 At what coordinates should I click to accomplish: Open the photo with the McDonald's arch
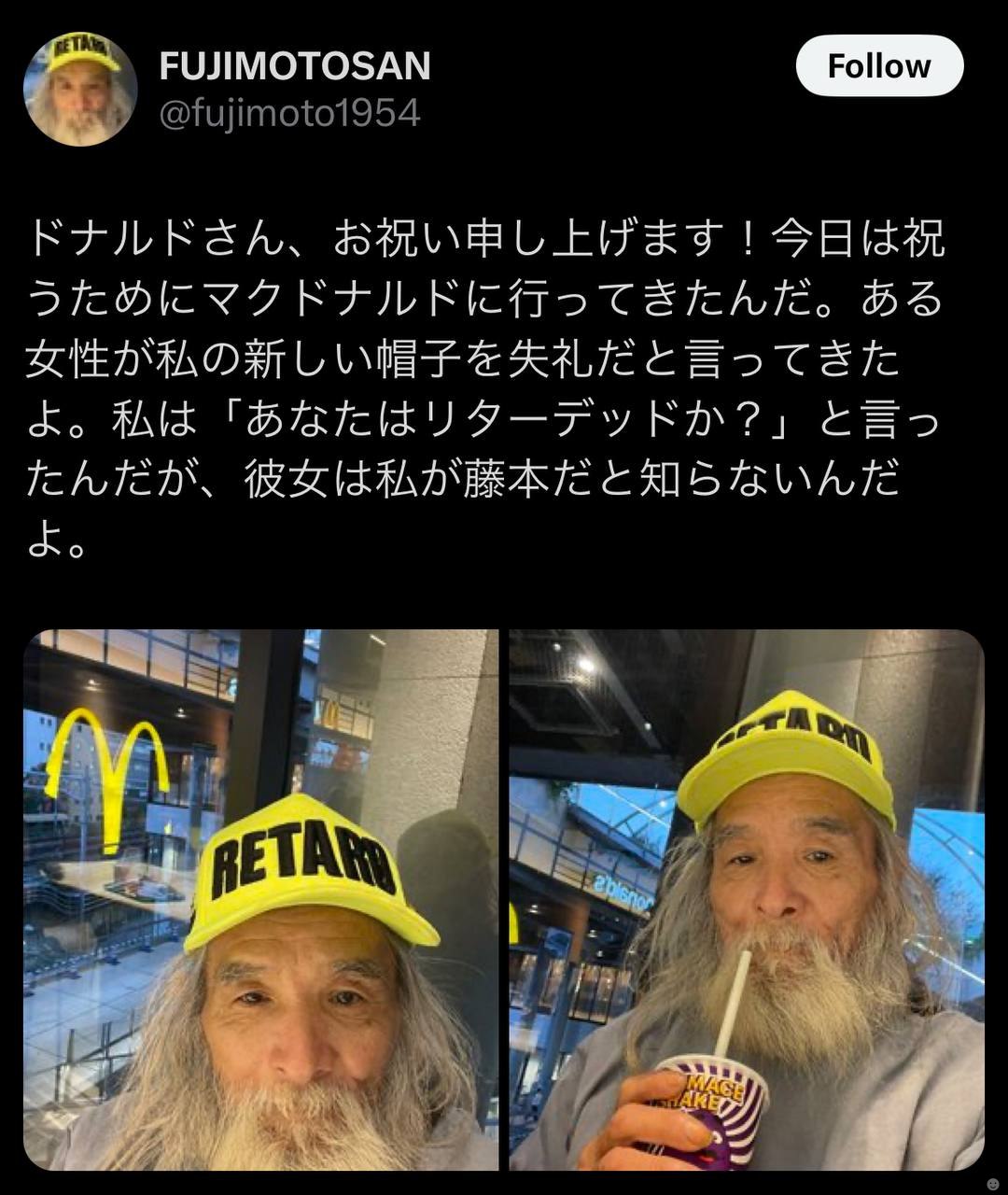[260, 899]
